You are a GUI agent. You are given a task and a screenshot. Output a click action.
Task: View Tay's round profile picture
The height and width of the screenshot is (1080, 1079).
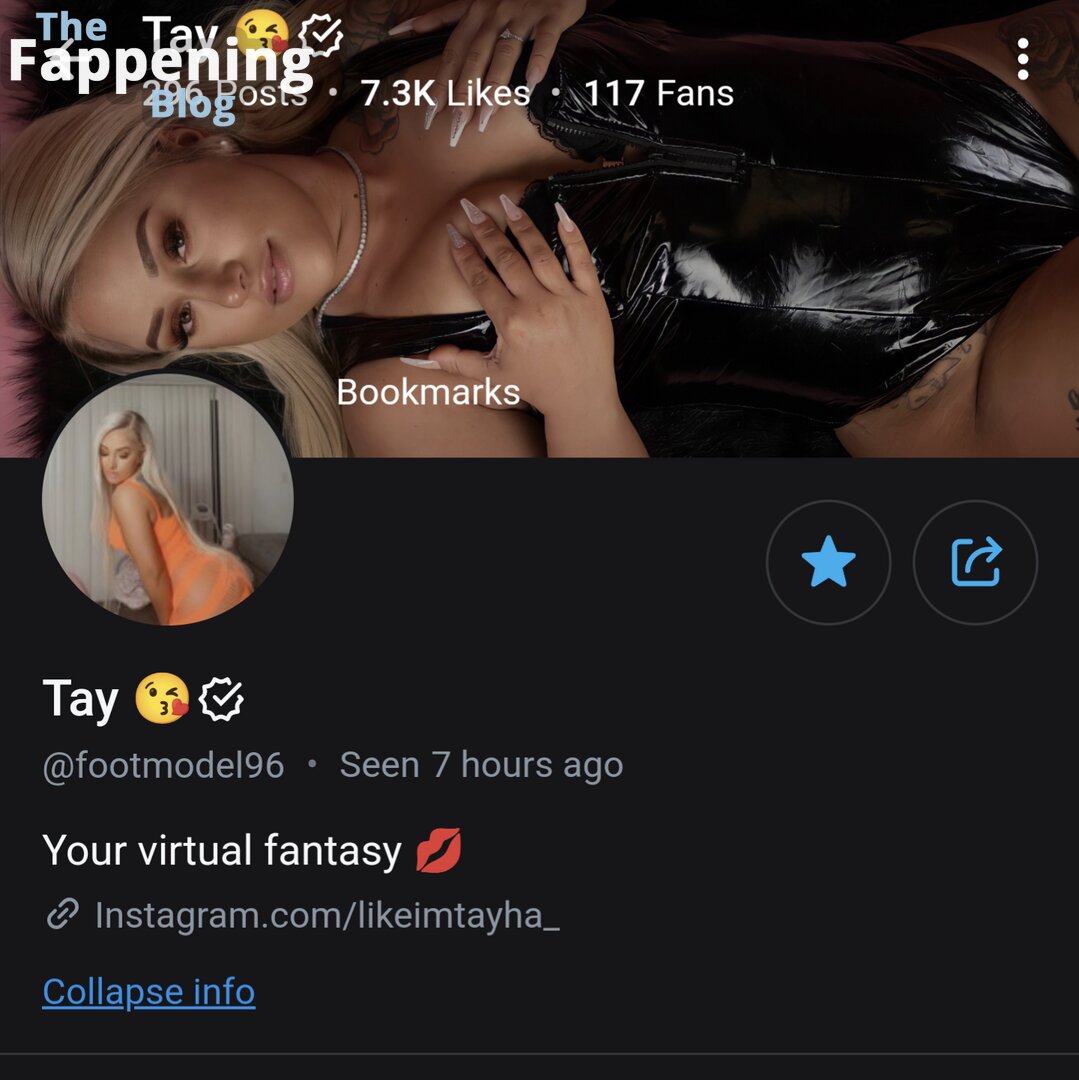[x=168, y=501]
